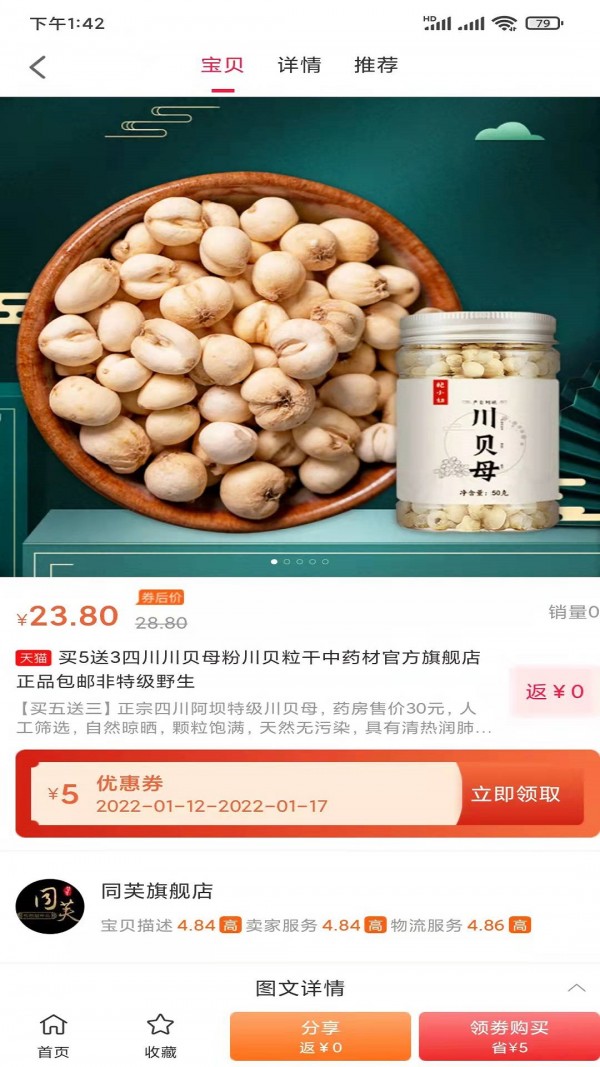This screenshot has width=600, height=1067.
Task: Go to 首页 home
Action: pos(53,1036)
